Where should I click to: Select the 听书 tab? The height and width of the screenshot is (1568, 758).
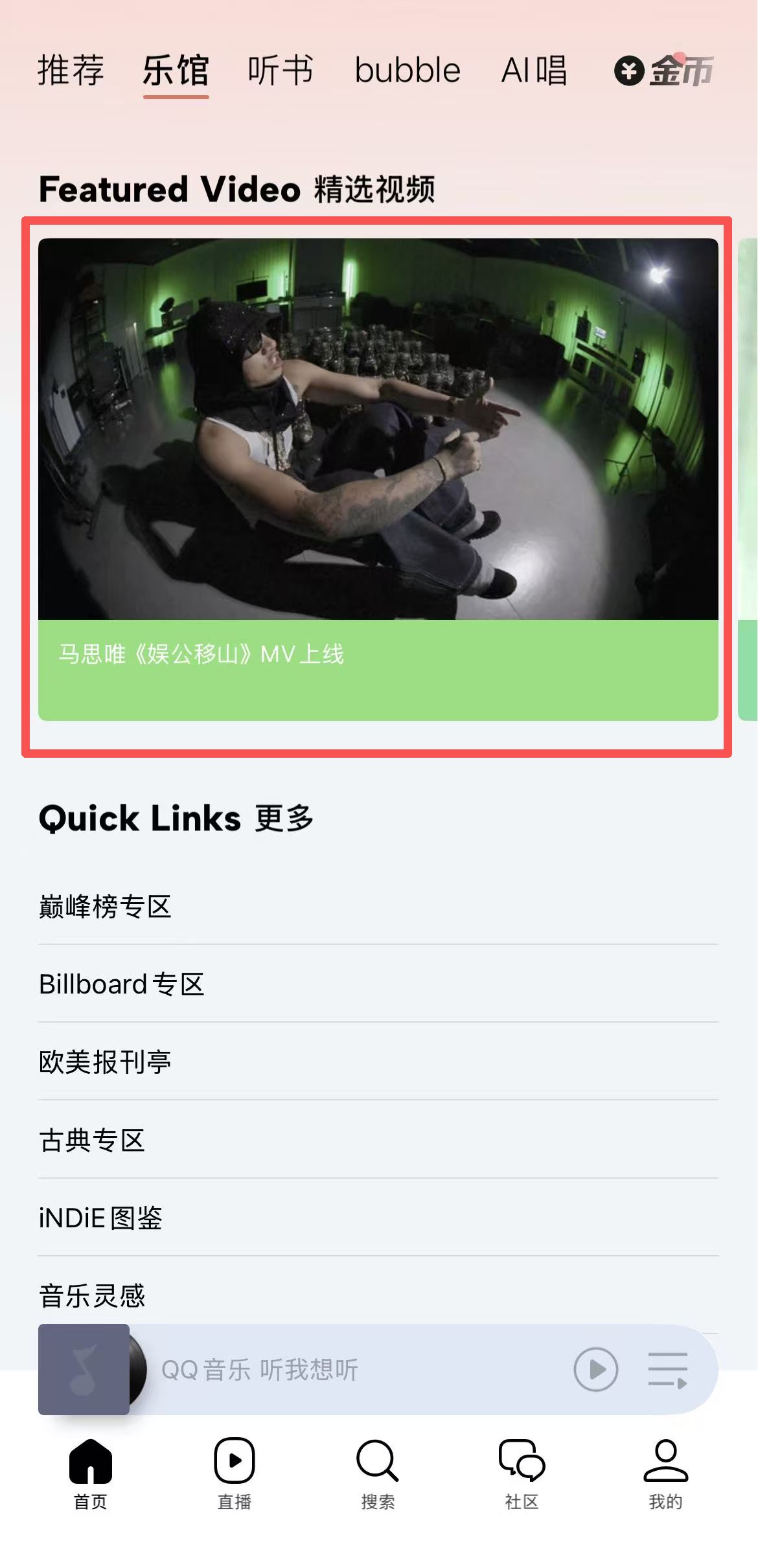(x=280, y=70)
